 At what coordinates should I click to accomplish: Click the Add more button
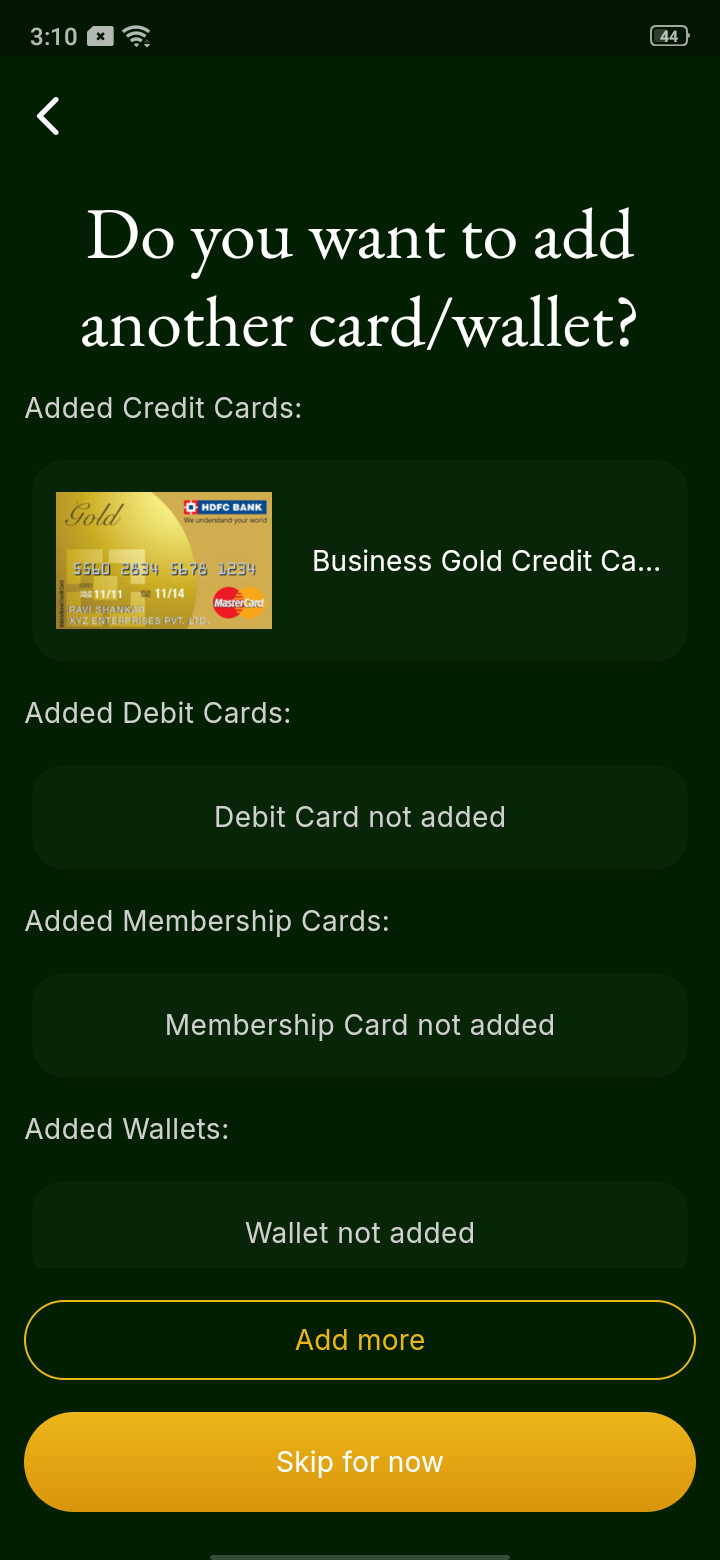(360, 1339)
